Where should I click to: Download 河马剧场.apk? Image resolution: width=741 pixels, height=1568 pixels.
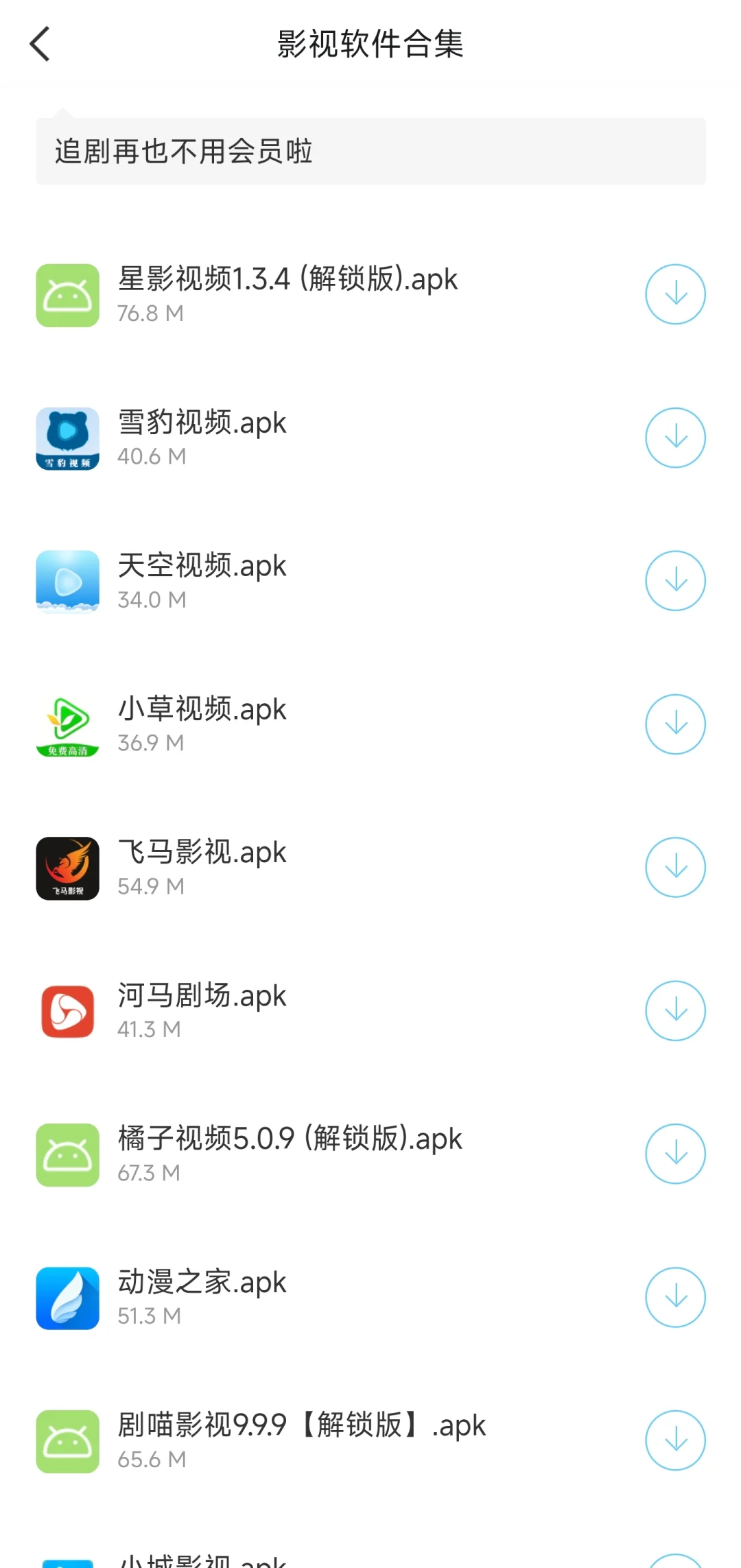pyautogui.click(x=675, y=1010)
